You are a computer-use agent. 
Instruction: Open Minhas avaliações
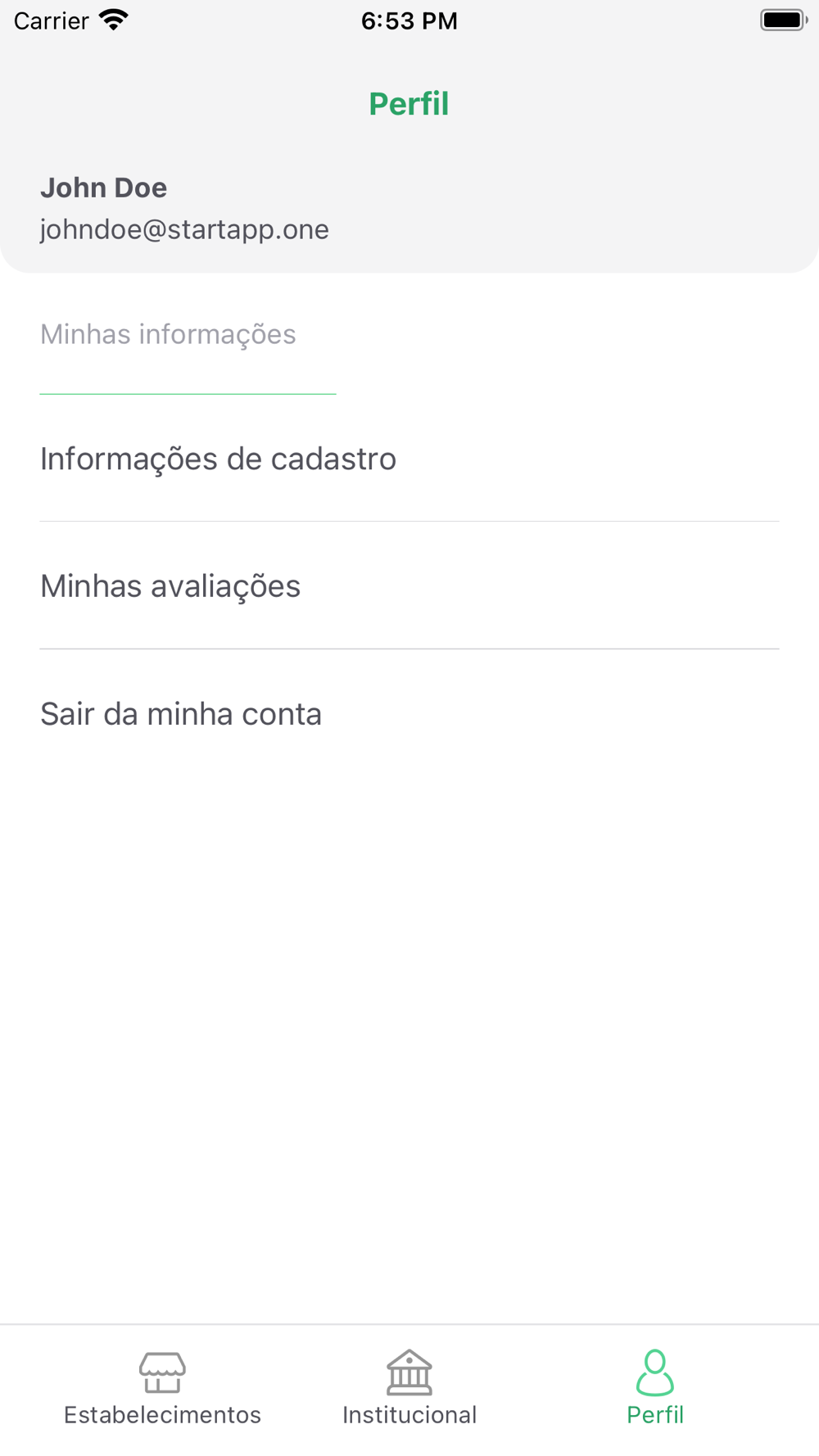tap(170, 586)
